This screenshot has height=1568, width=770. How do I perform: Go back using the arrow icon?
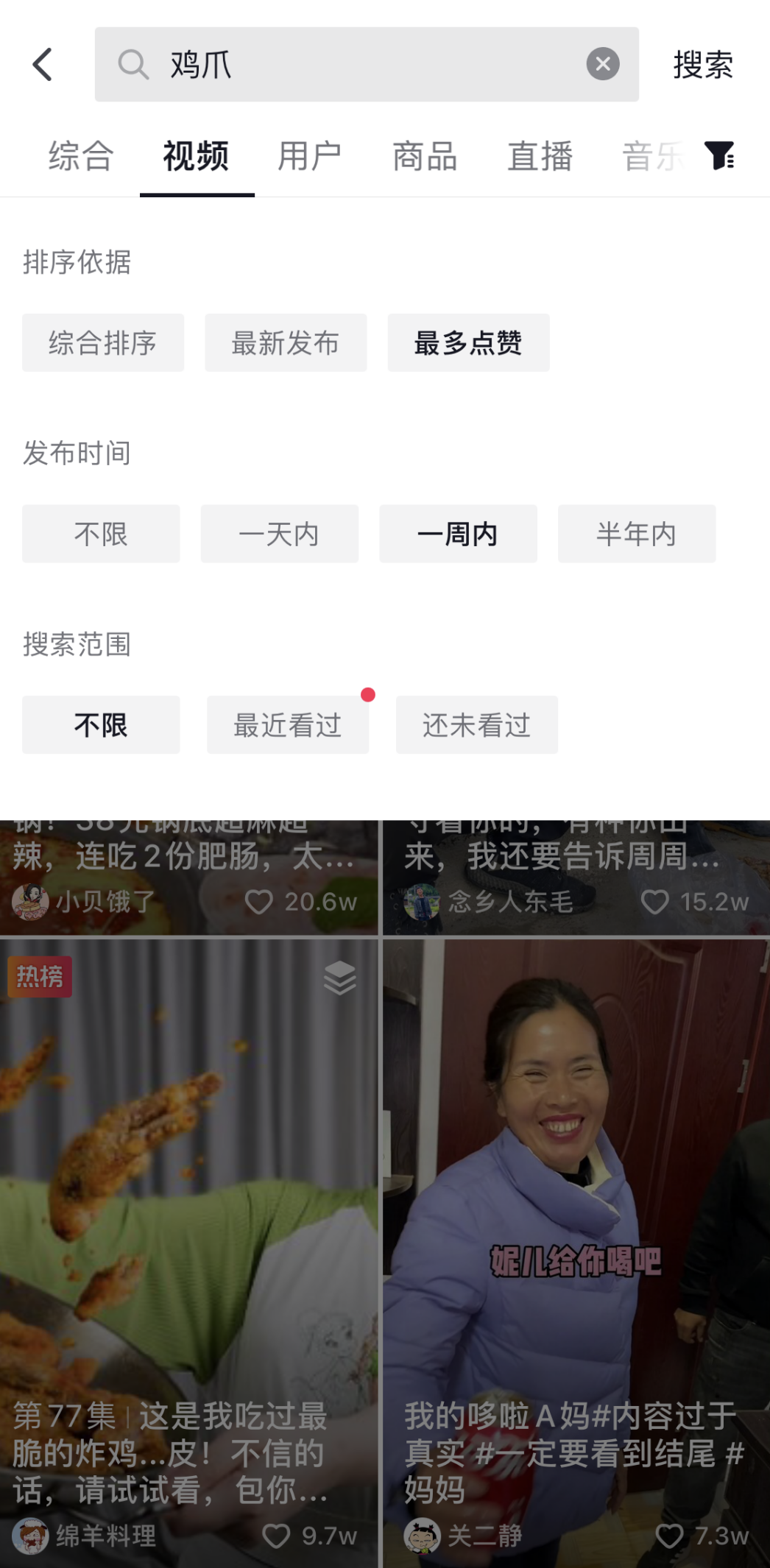(x=43, y=65)
